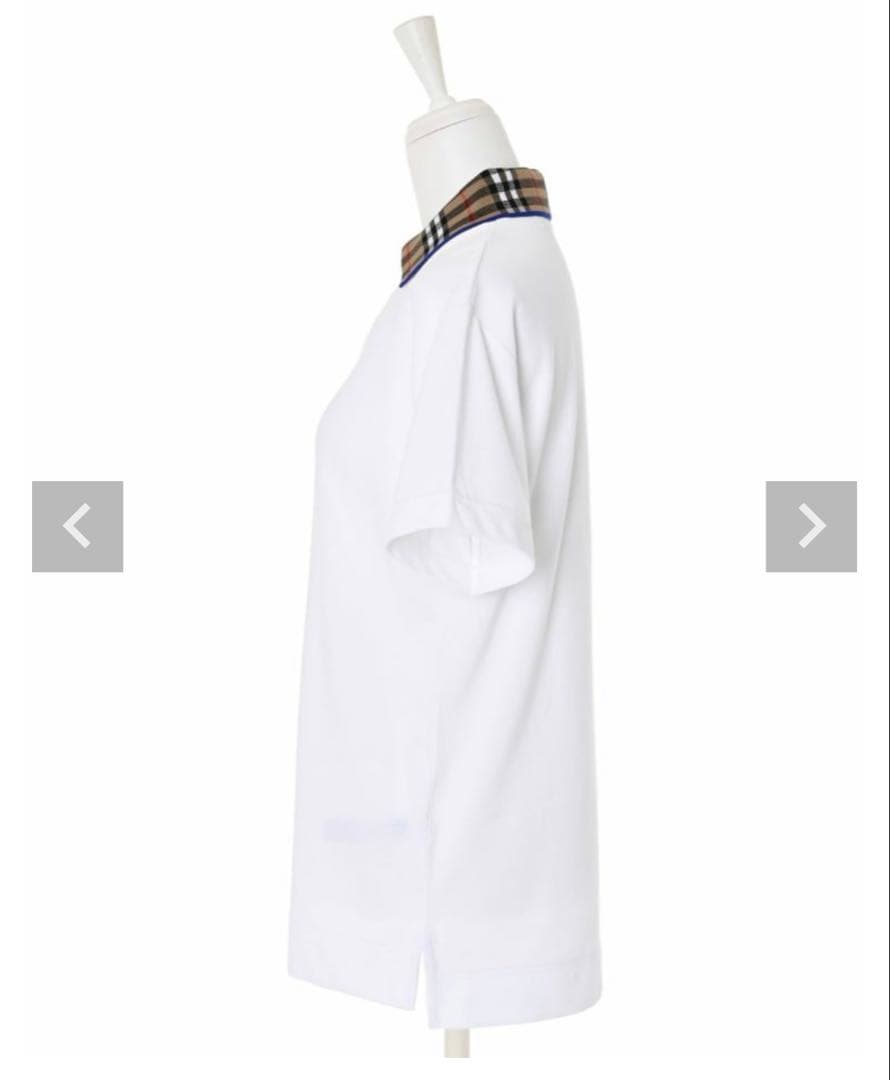Show the next product image
Image resolution: width=890 pixels, height=1080 pixels.
811,526
